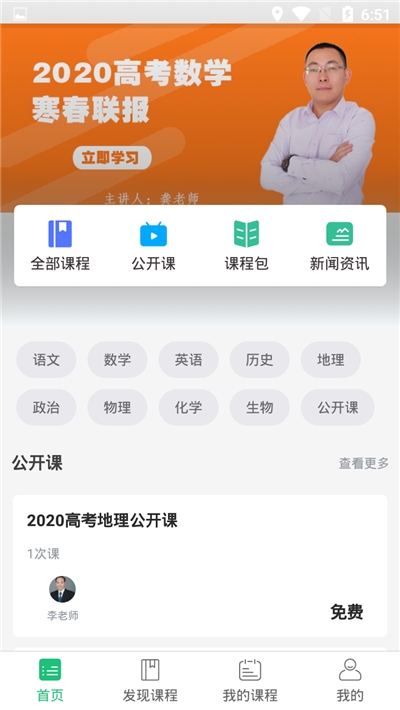Select the 语文 subject chip
The image size is (400, 710).
(46, 360)
